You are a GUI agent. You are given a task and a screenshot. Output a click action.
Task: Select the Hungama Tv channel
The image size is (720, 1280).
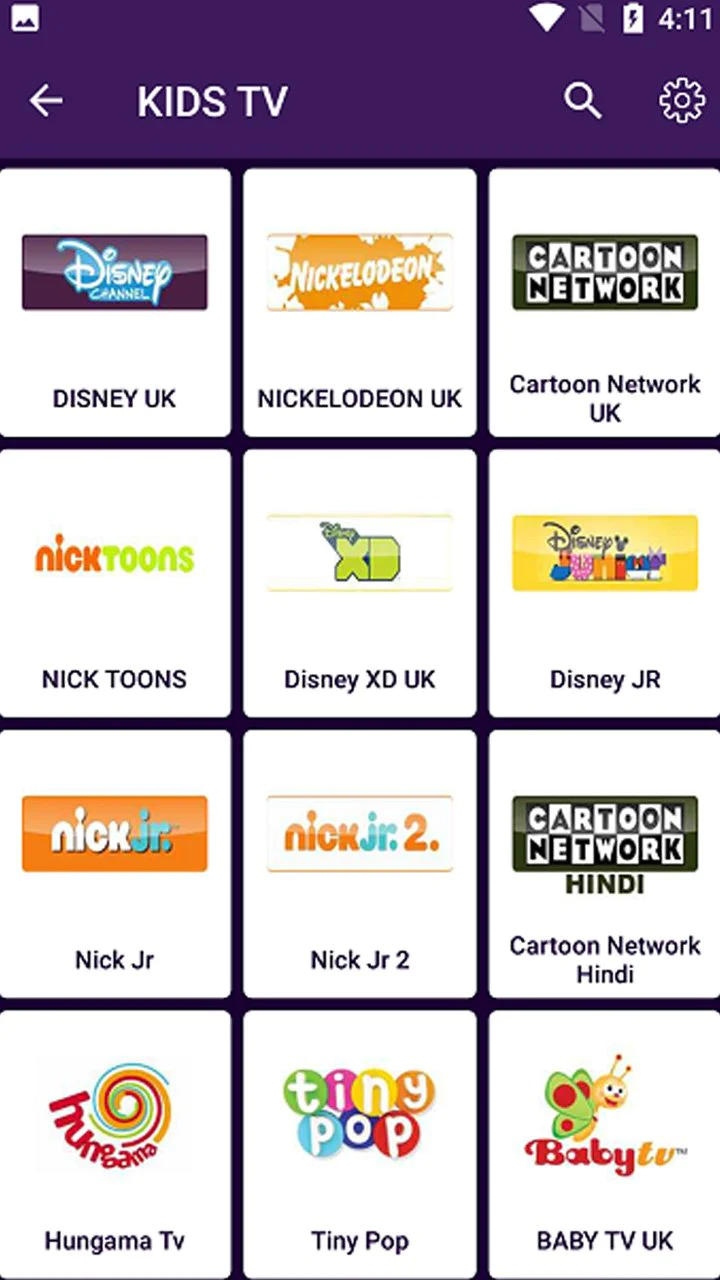(115, 1145)
